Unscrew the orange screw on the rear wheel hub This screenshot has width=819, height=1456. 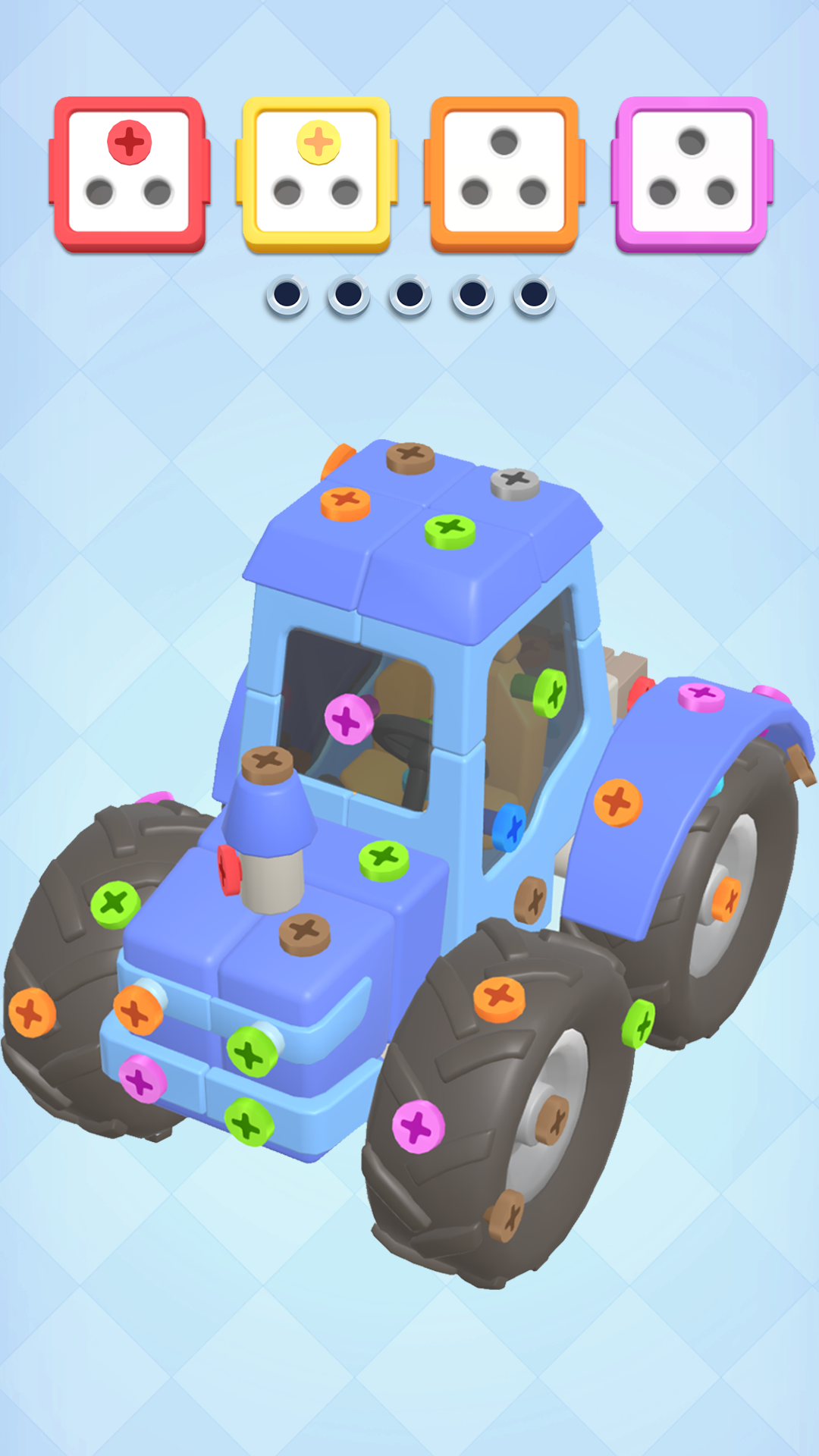tap(726, 899)
